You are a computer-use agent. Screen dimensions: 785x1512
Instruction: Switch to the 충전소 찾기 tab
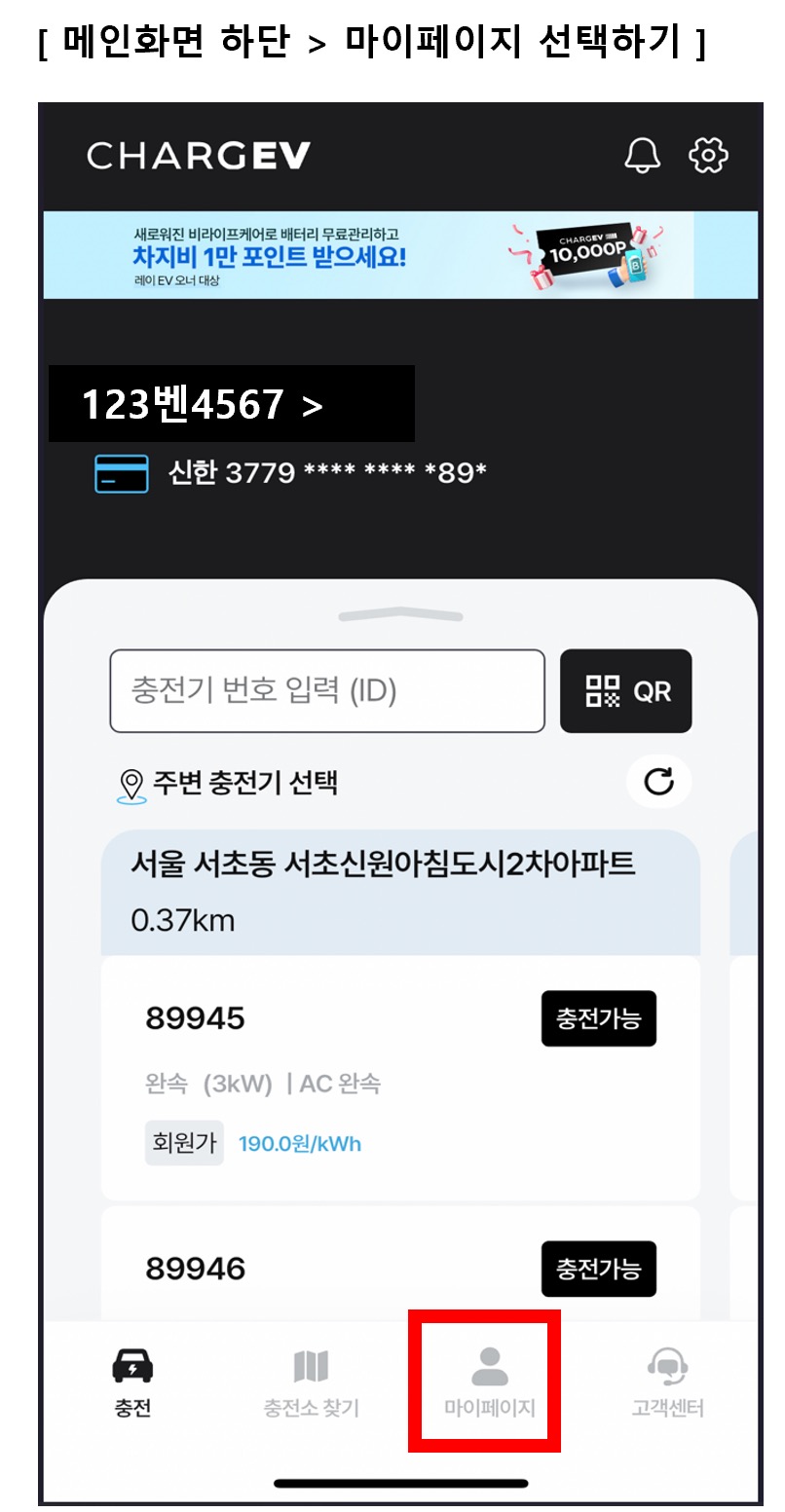(x=312, y=1383)
